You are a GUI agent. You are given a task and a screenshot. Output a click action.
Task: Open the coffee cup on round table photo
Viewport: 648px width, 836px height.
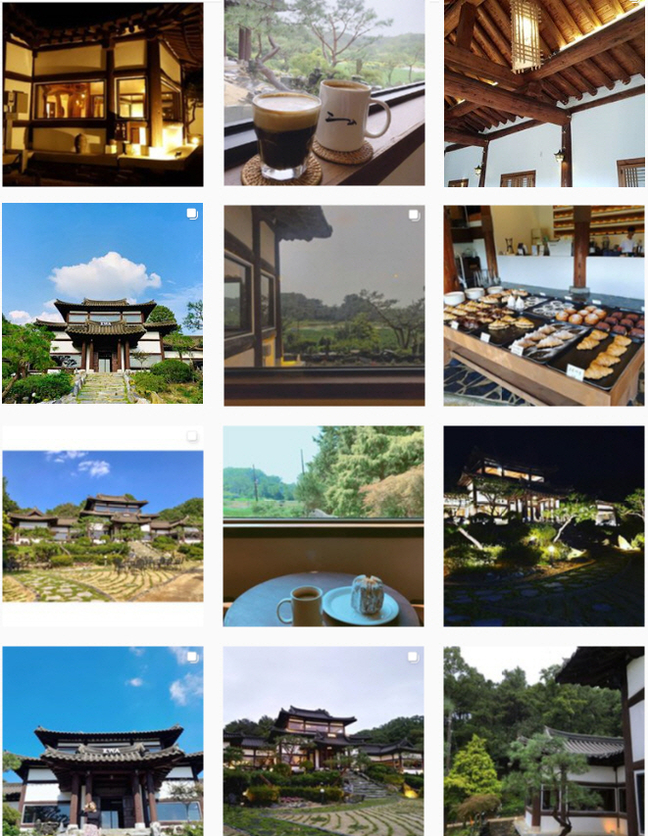click(x=323, y=525)
